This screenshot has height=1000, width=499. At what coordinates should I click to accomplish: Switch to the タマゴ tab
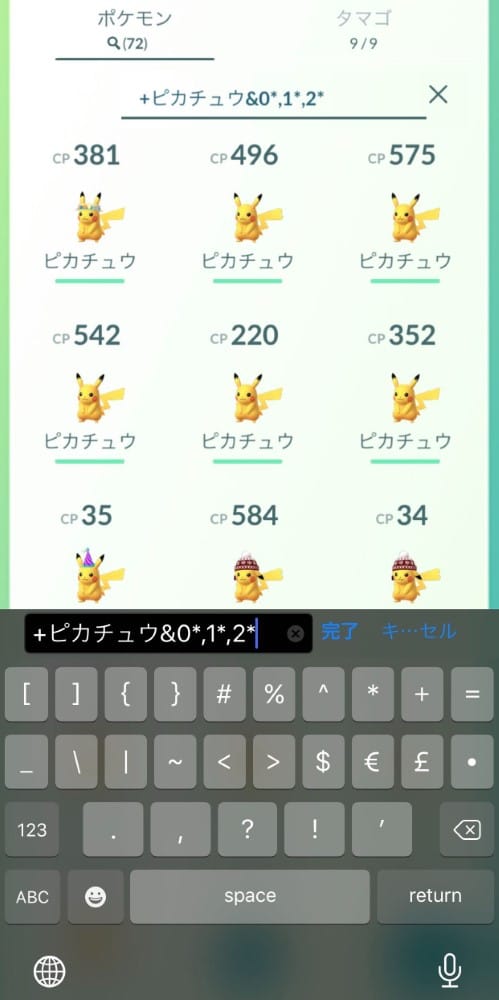coord(362,31)
